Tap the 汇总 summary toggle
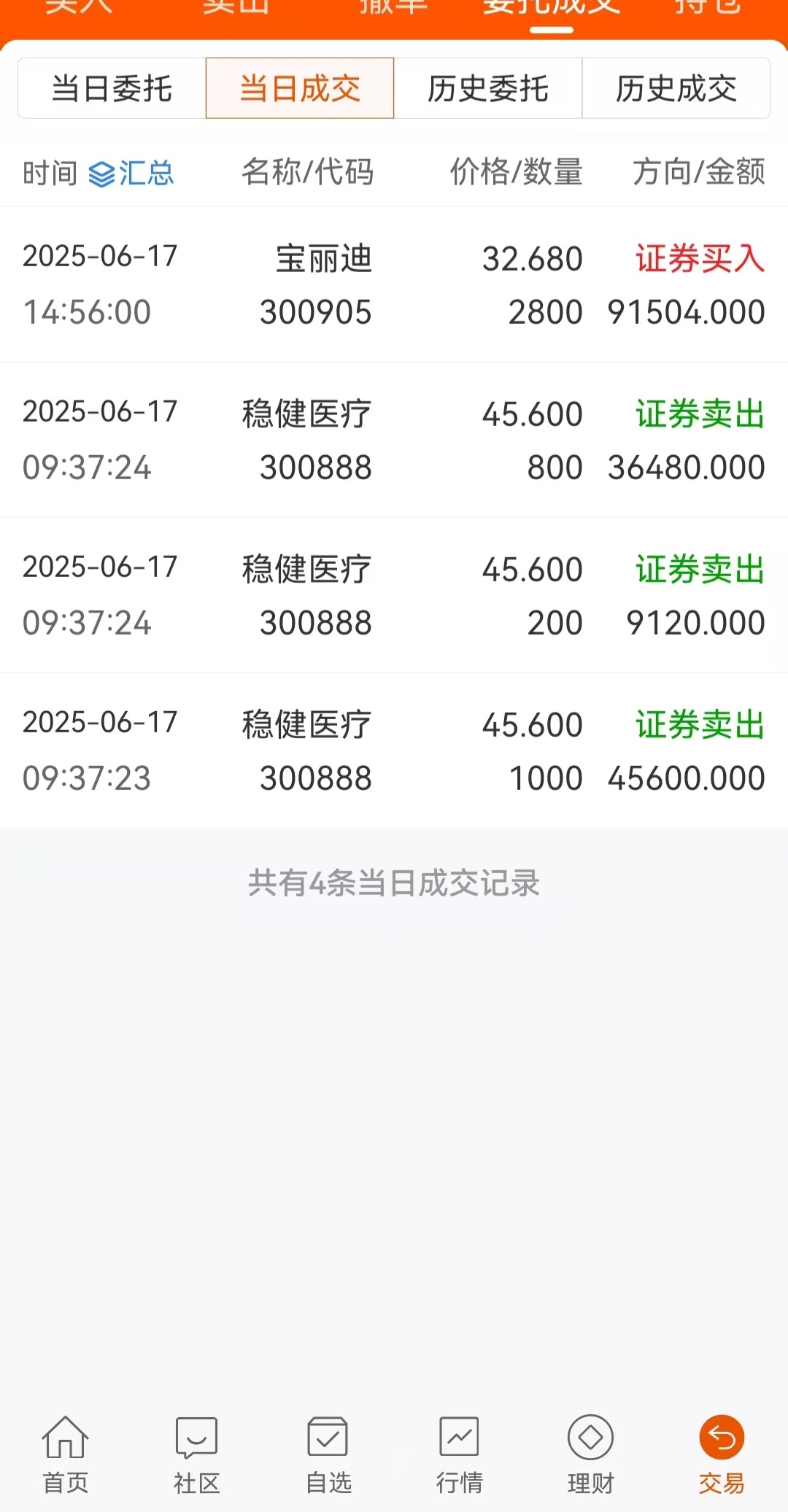Viewport: 788px width, 1512px height. pyautogui.click(x=131, y=174)
